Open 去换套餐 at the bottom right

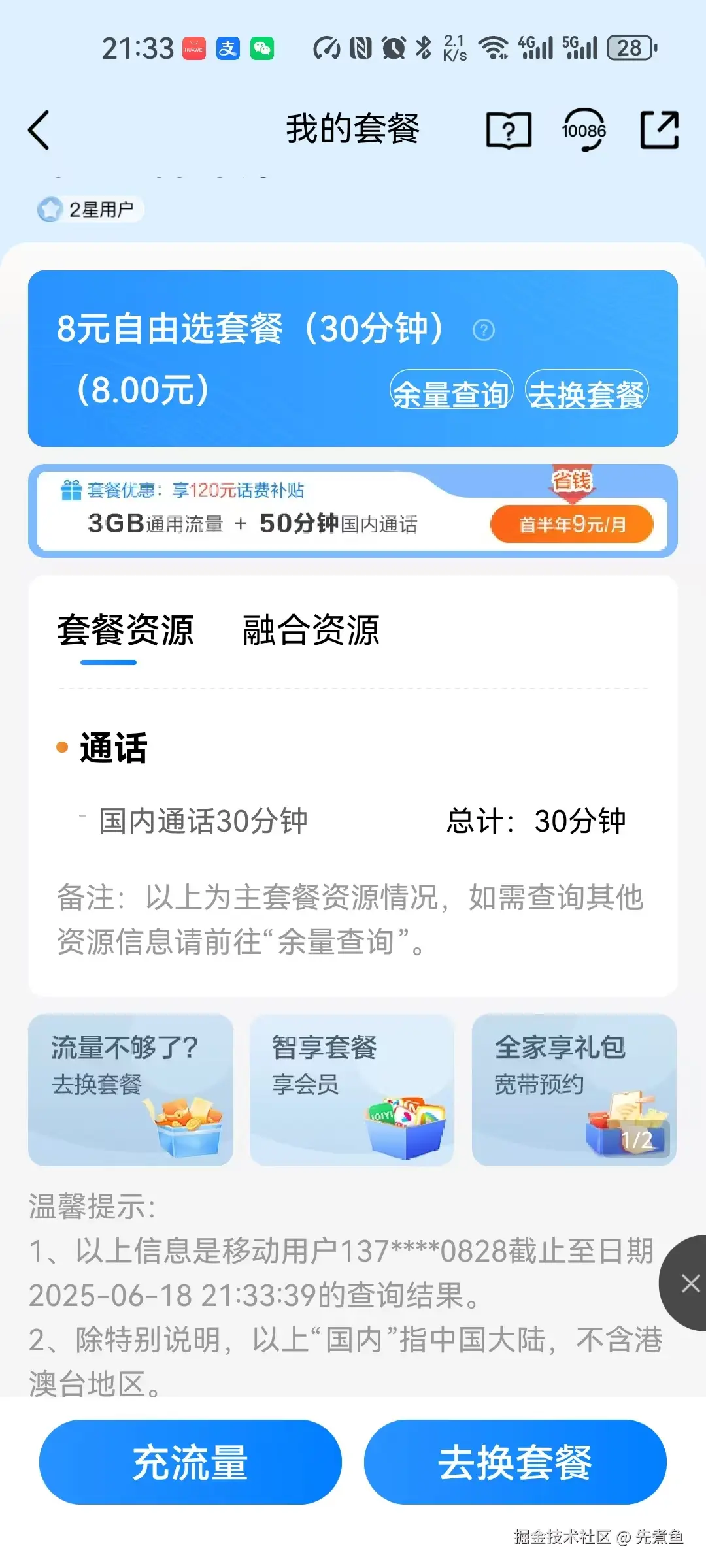(516, 1462)
